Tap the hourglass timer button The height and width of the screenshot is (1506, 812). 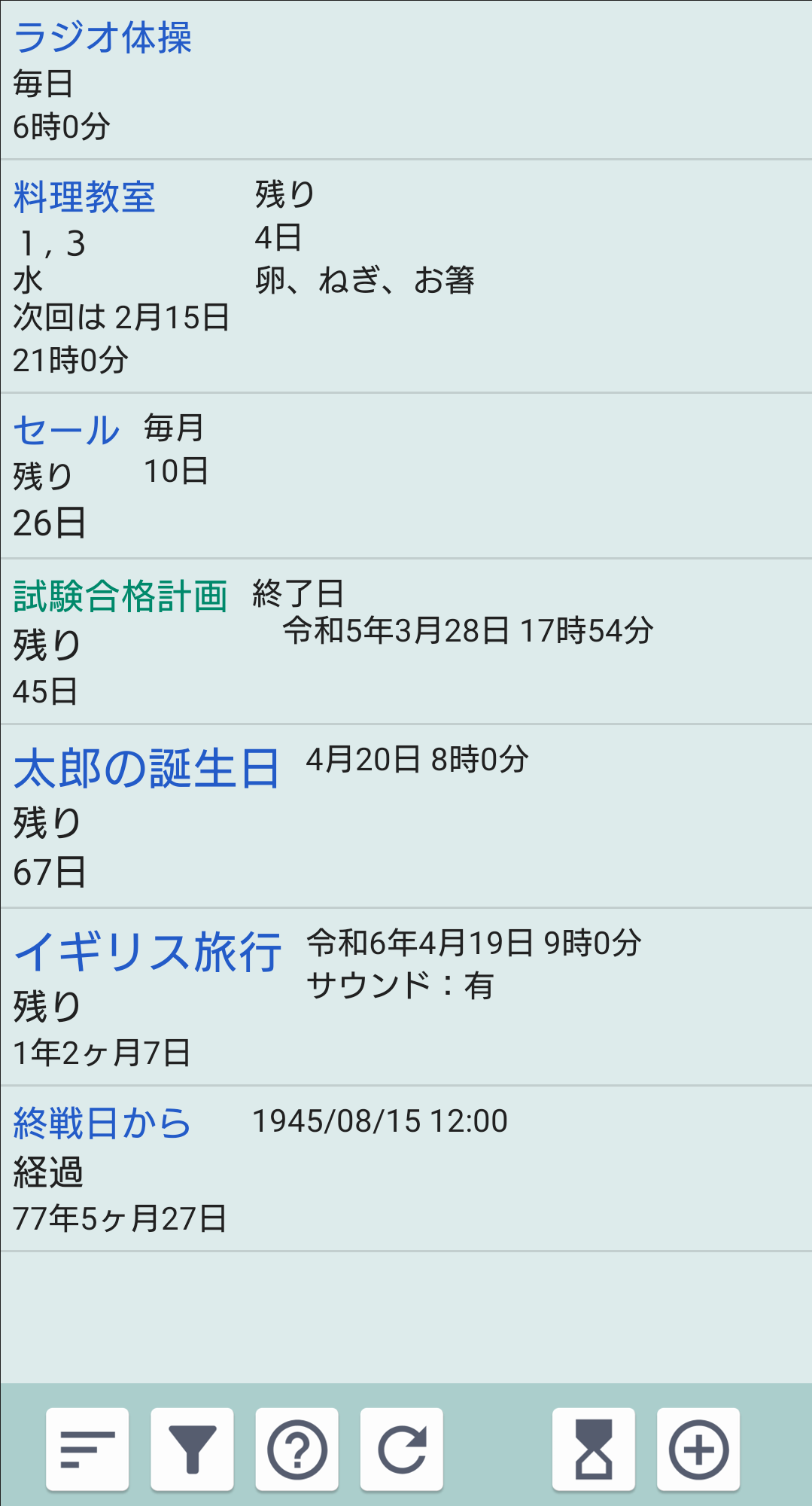[593, 1450]
